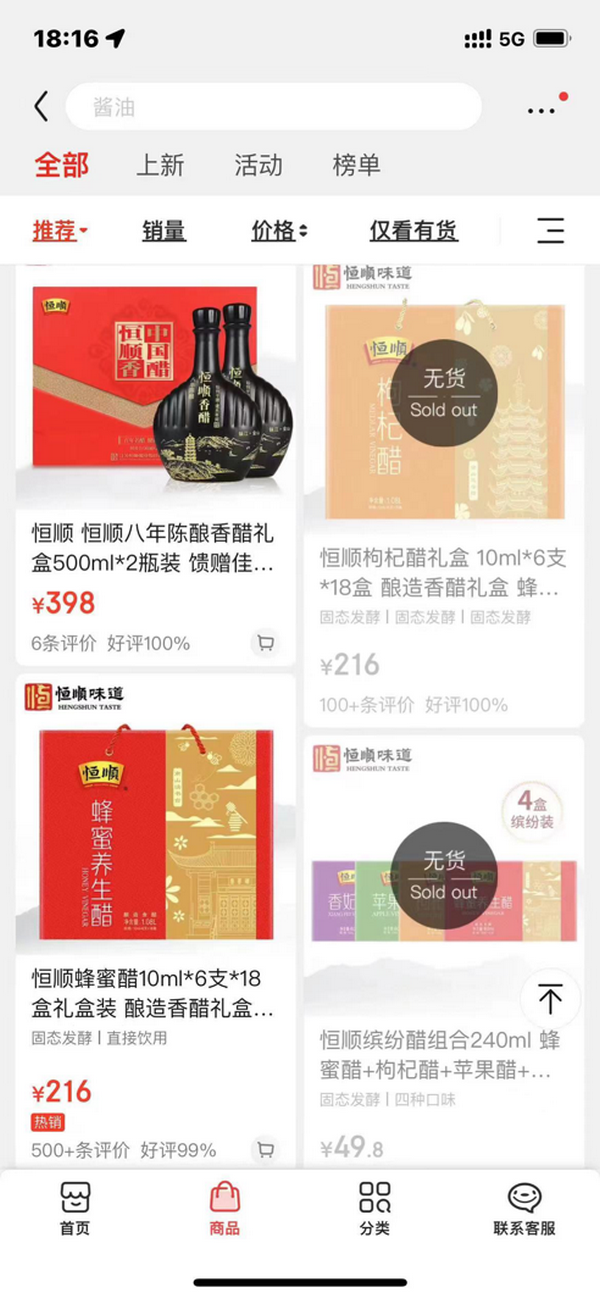
Task: Contact support via 联系客服
Action: point(524,1208)
